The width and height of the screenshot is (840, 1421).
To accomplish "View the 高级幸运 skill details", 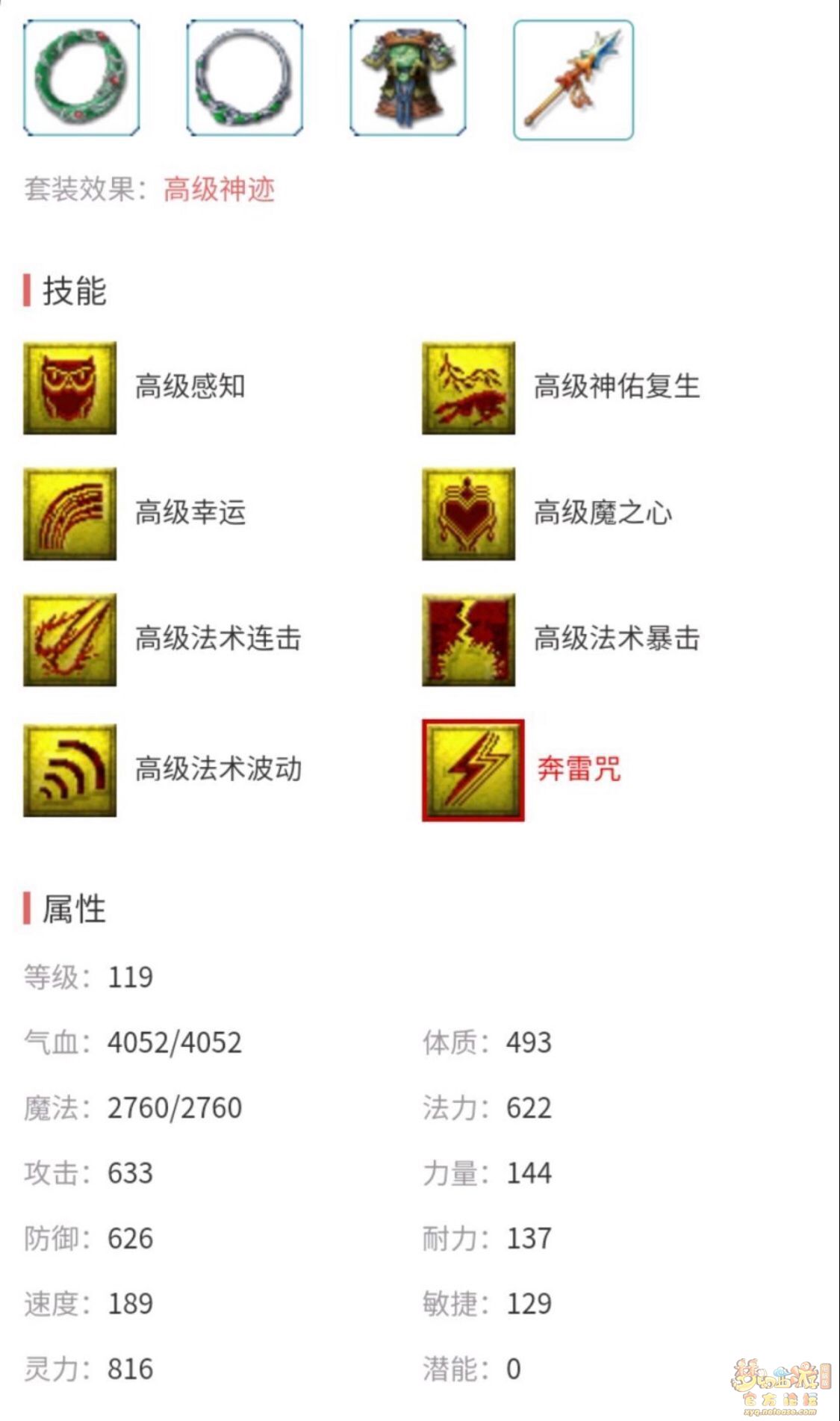I will click(70, 514).
